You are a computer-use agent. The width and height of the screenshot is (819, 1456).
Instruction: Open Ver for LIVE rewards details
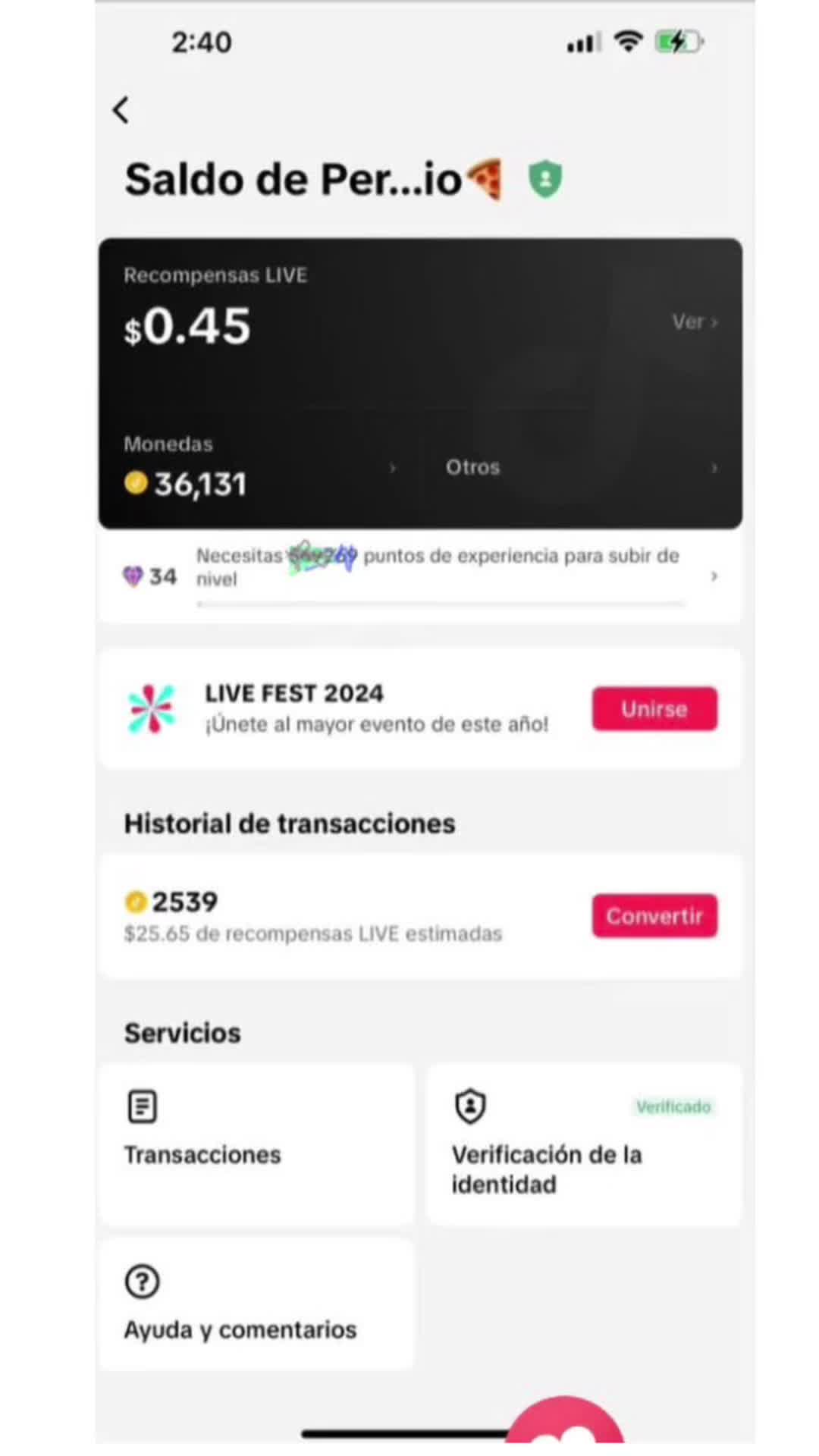point(694,322)
